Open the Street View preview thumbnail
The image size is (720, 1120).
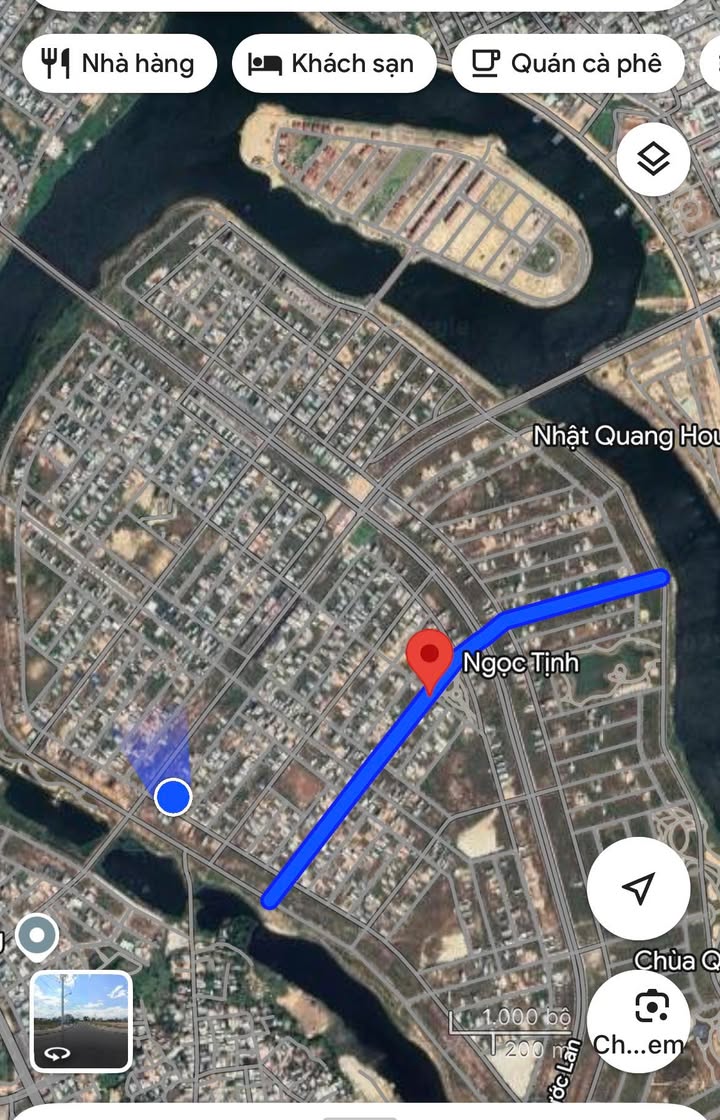pyautogui.click(x=81, y=1021)
